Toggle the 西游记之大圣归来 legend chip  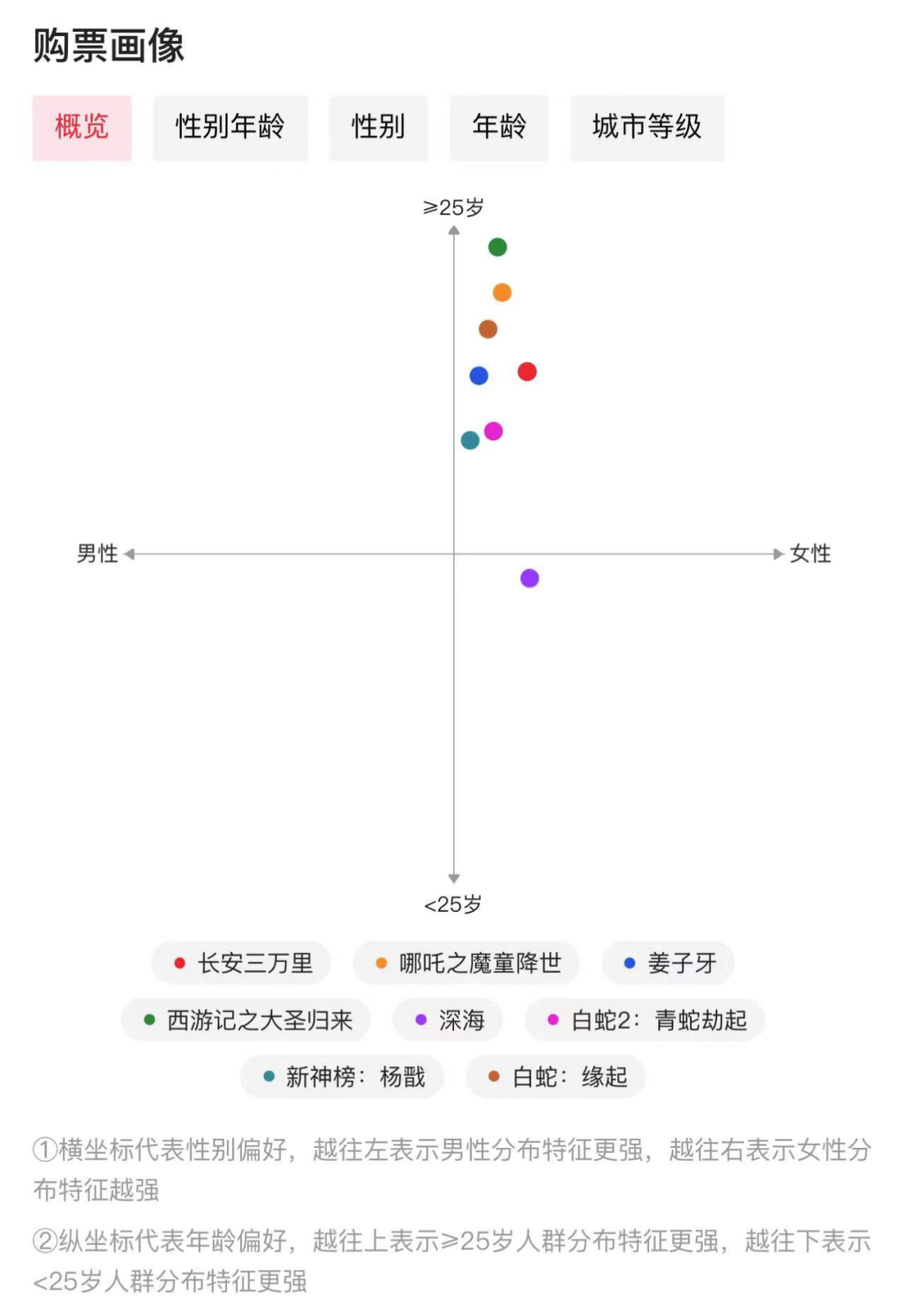(246, 1020)
